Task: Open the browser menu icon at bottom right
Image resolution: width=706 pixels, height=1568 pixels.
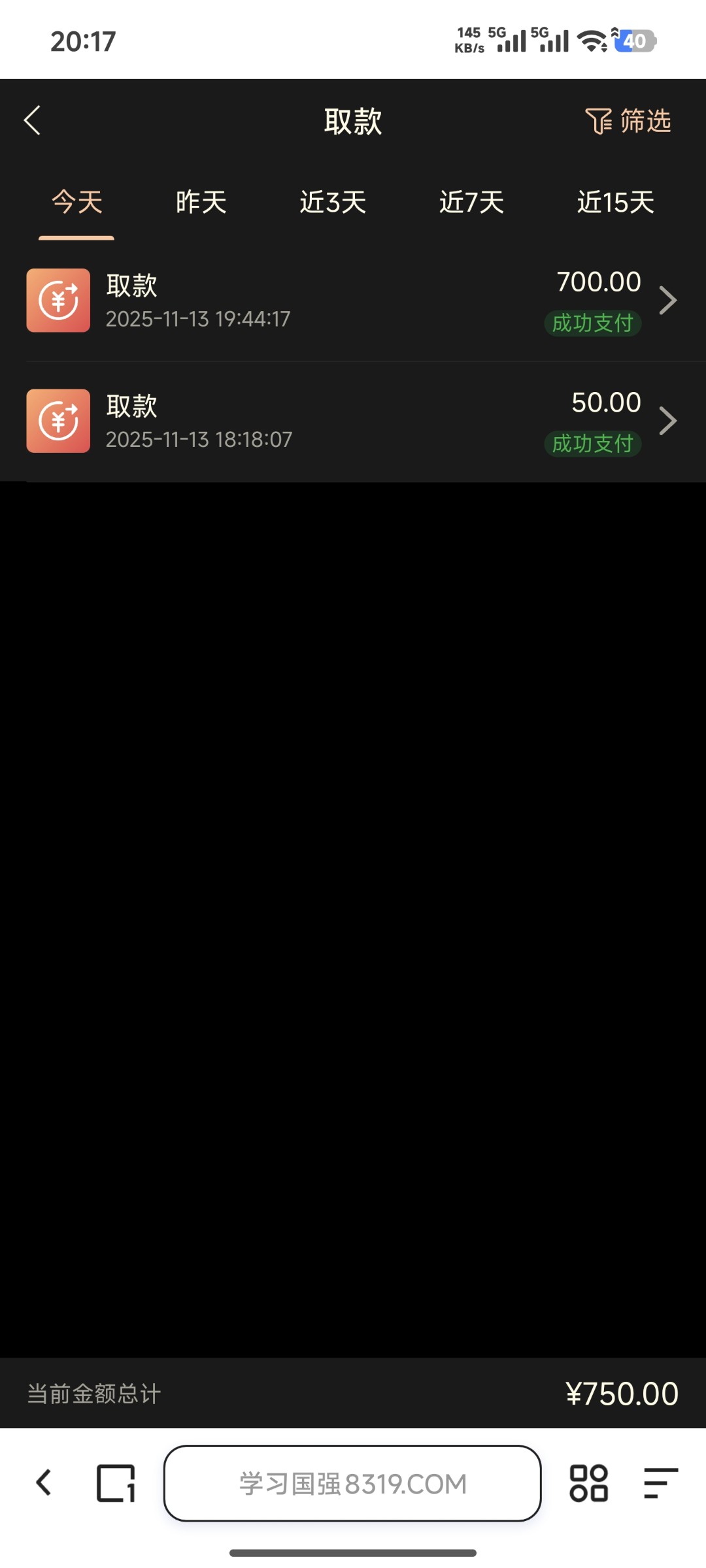Action: pyautogui.click(x=660, y=1484)
